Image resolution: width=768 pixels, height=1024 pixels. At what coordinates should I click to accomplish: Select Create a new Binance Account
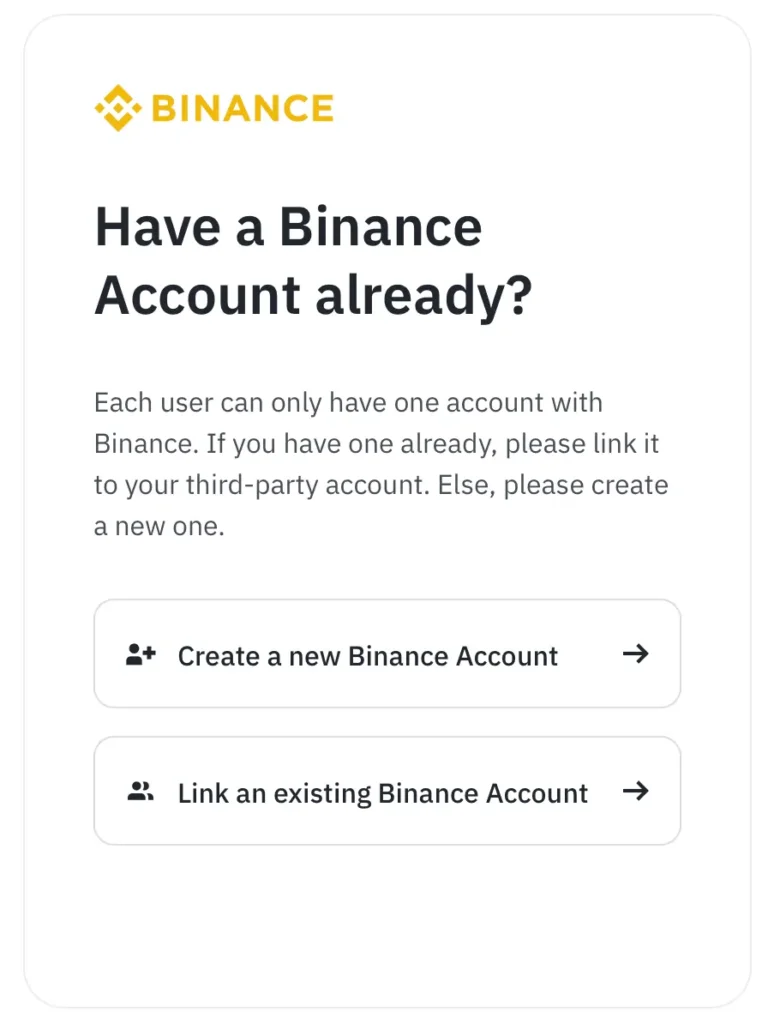tap(387, 655)
